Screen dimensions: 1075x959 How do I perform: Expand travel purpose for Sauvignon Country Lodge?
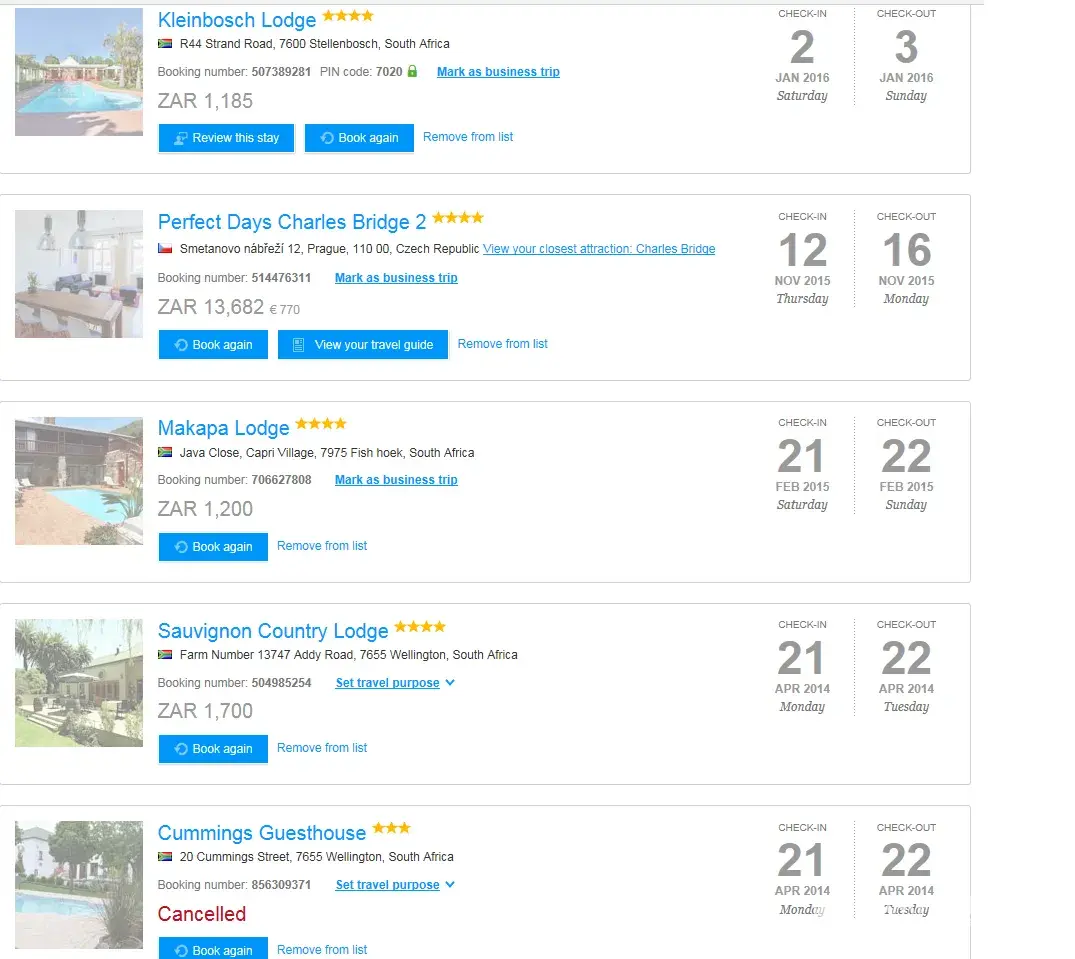[x=395, y=683]
